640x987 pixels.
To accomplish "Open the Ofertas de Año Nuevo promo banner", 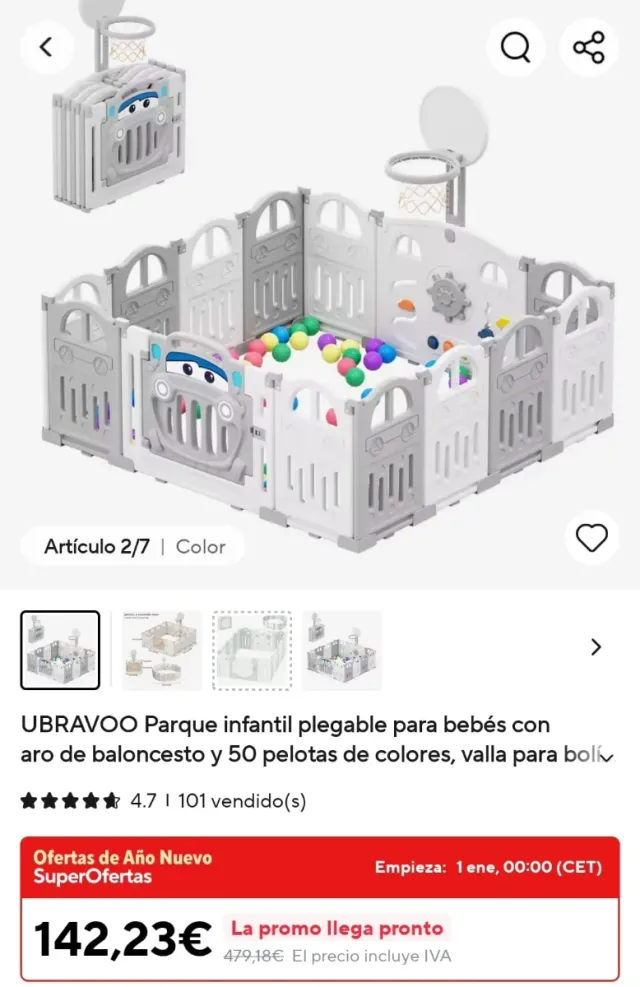I will pos(320,867).
